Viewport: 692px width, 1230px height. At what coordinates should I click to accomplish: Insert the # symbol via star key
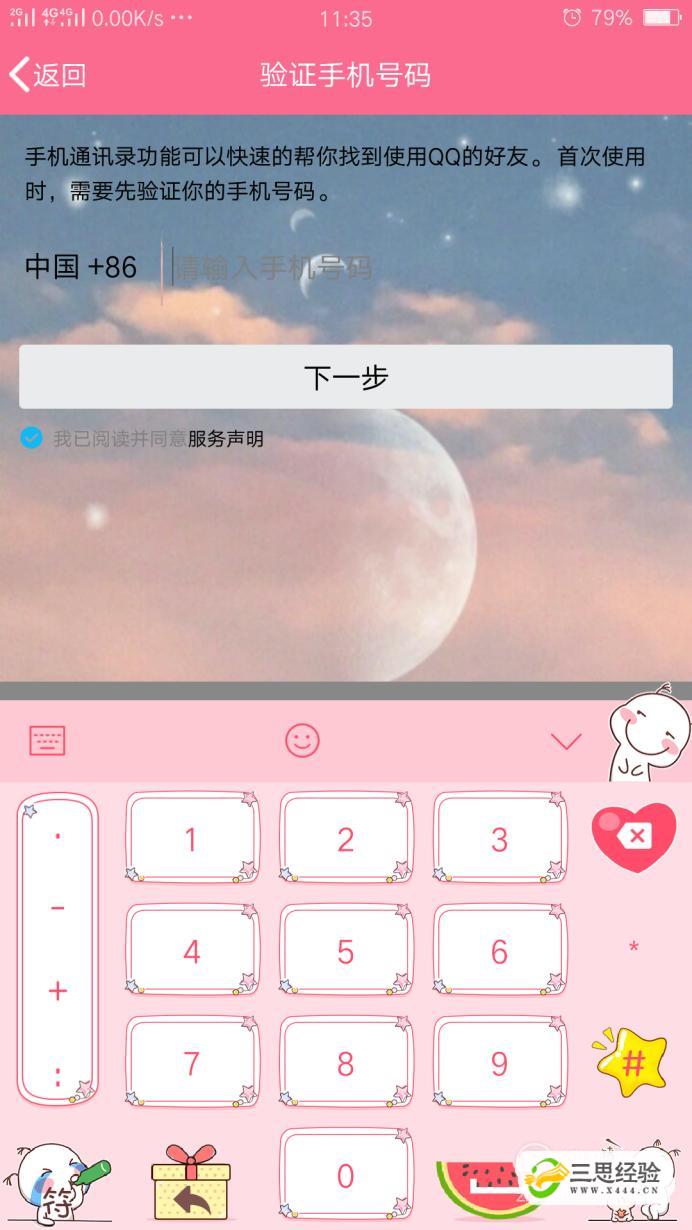(x=632, y=1062)
